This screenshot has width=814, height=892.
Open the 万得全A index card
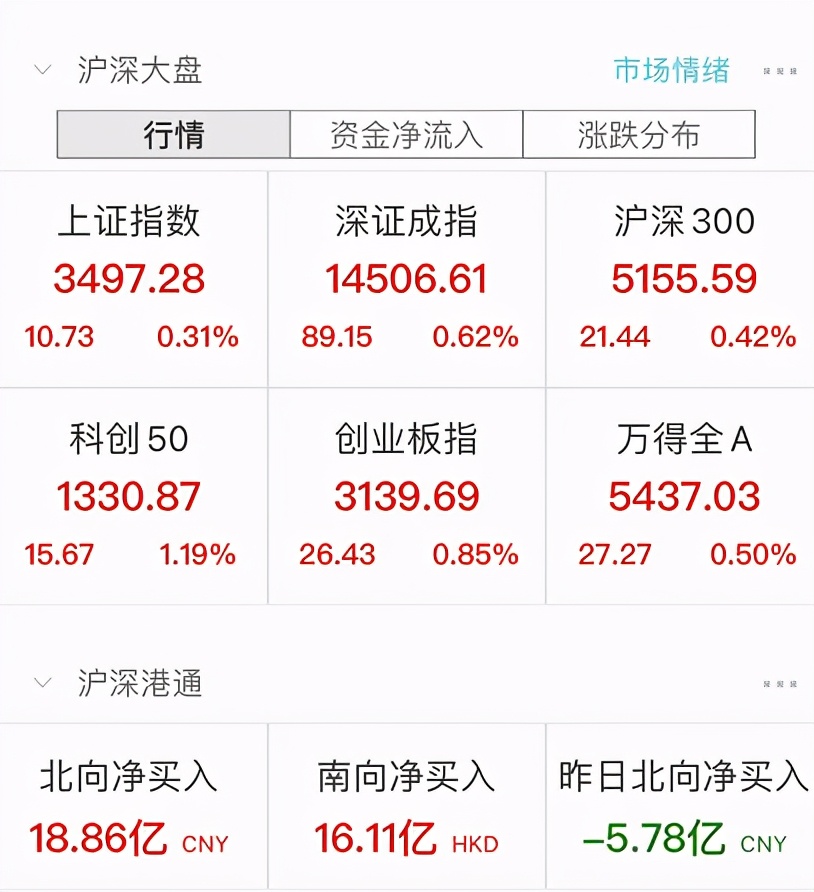click(684, 496)
